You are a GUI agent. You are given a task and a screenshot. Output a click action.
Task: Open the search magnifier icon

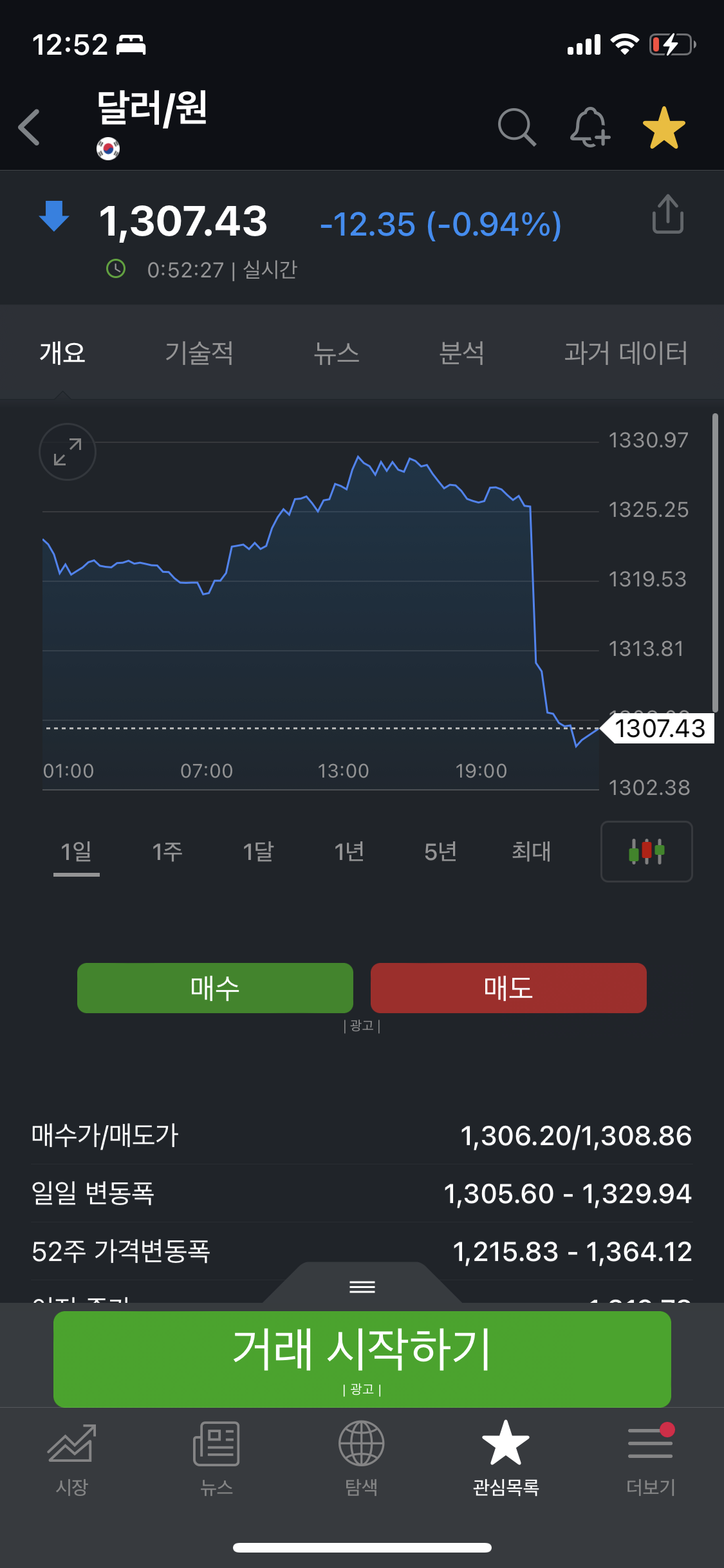[517, 127]
